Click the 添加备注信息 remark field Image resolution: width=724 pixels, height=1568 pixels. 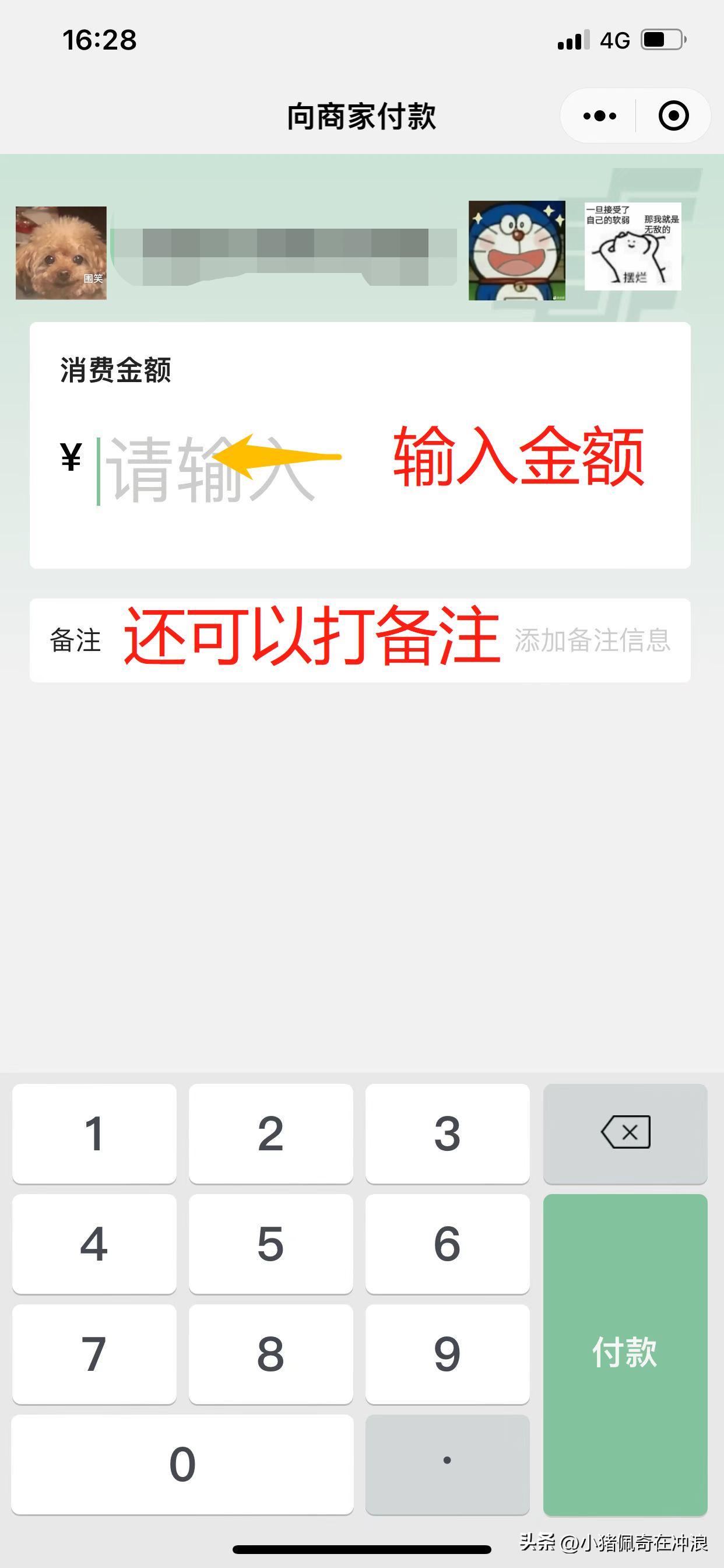pyautogui.click(x=593, y=639)
